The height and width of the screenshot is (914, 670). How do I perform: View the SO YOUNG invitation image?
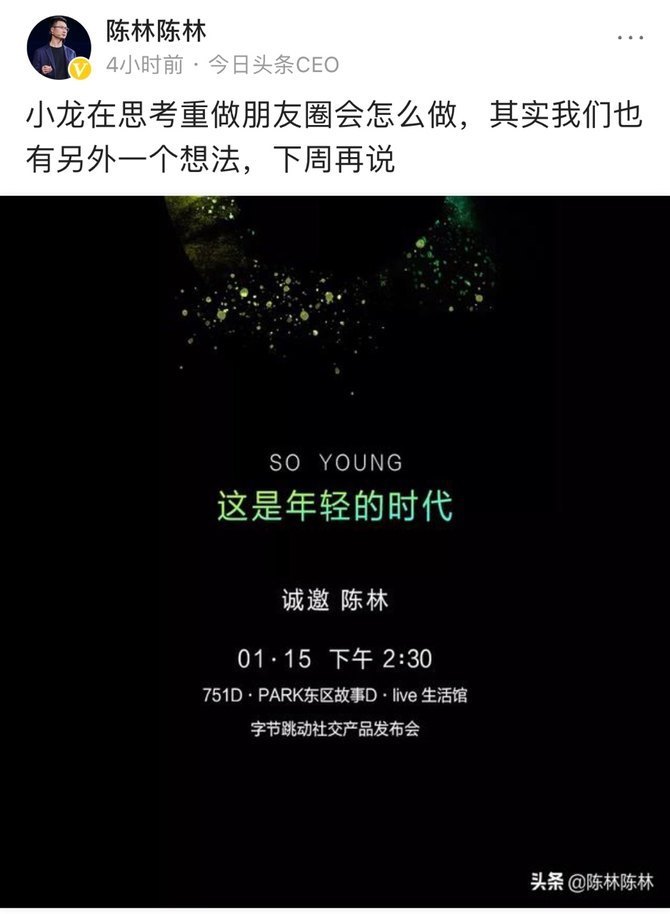pos(335,550)
